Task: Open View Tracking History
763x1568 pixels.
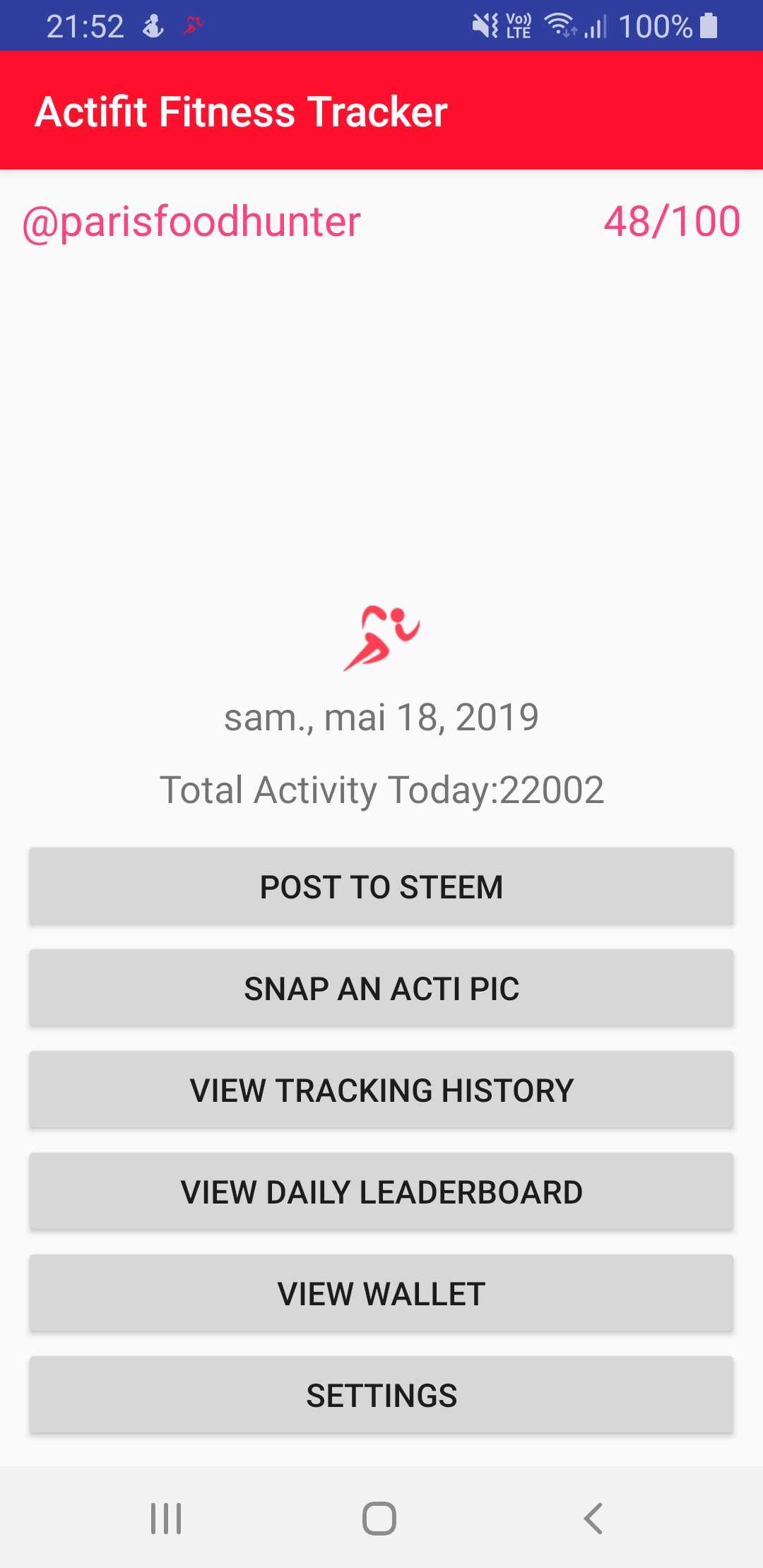Action: point(381,1090)
